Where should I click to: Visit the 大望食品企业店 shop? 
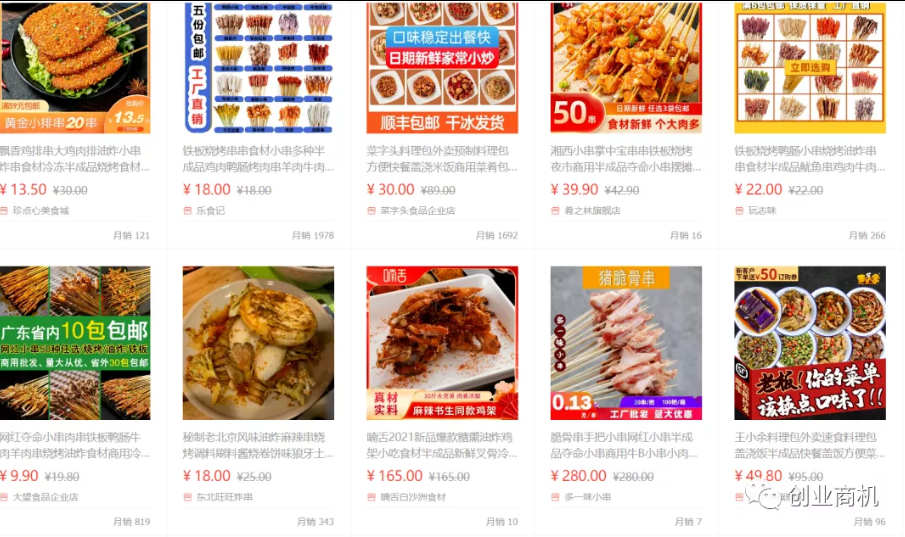45,497
